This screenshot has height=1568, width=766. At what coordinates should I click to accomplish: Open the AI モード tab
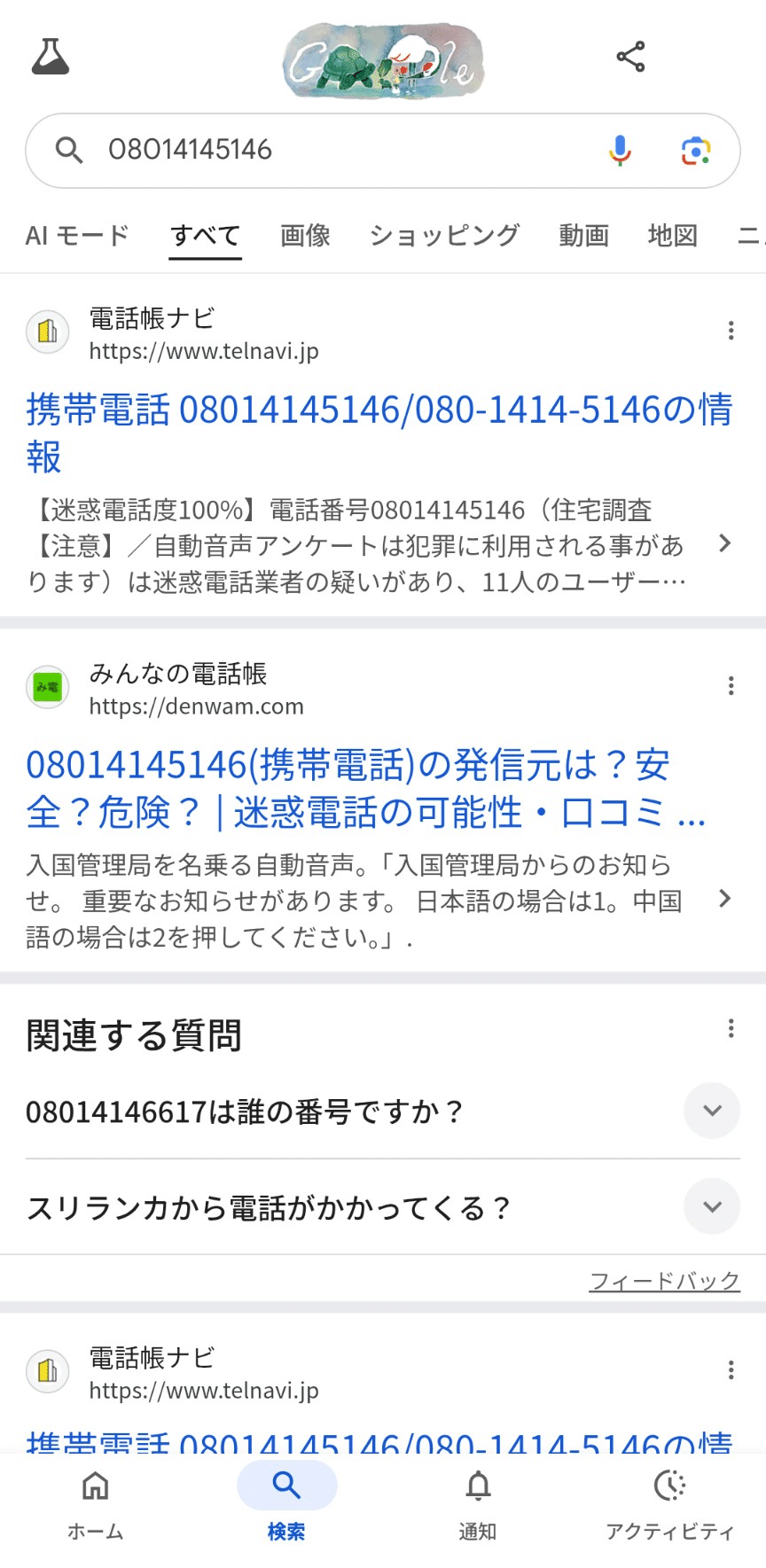click(x=75, y=235)
